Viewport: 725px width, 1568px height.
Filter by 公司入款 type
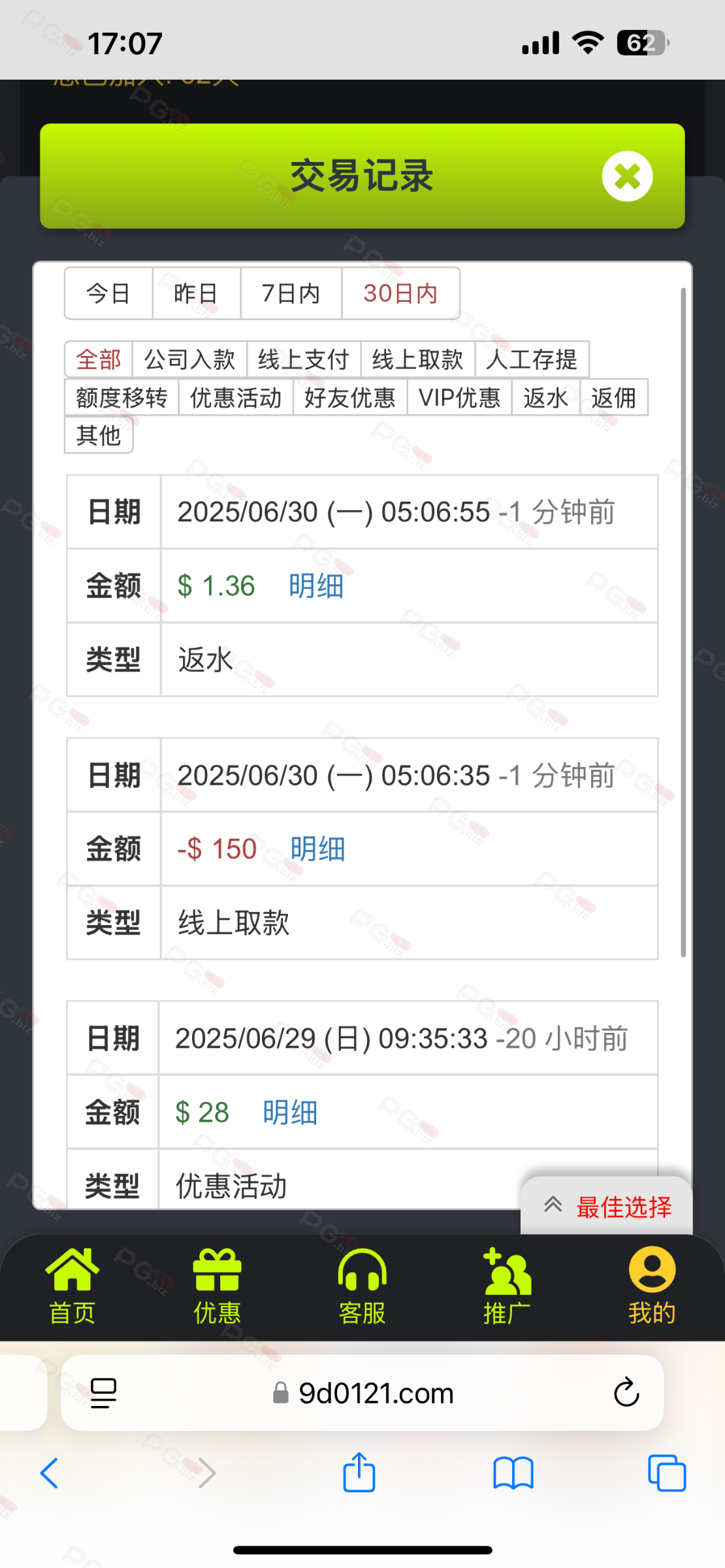(x=189, y=359)
